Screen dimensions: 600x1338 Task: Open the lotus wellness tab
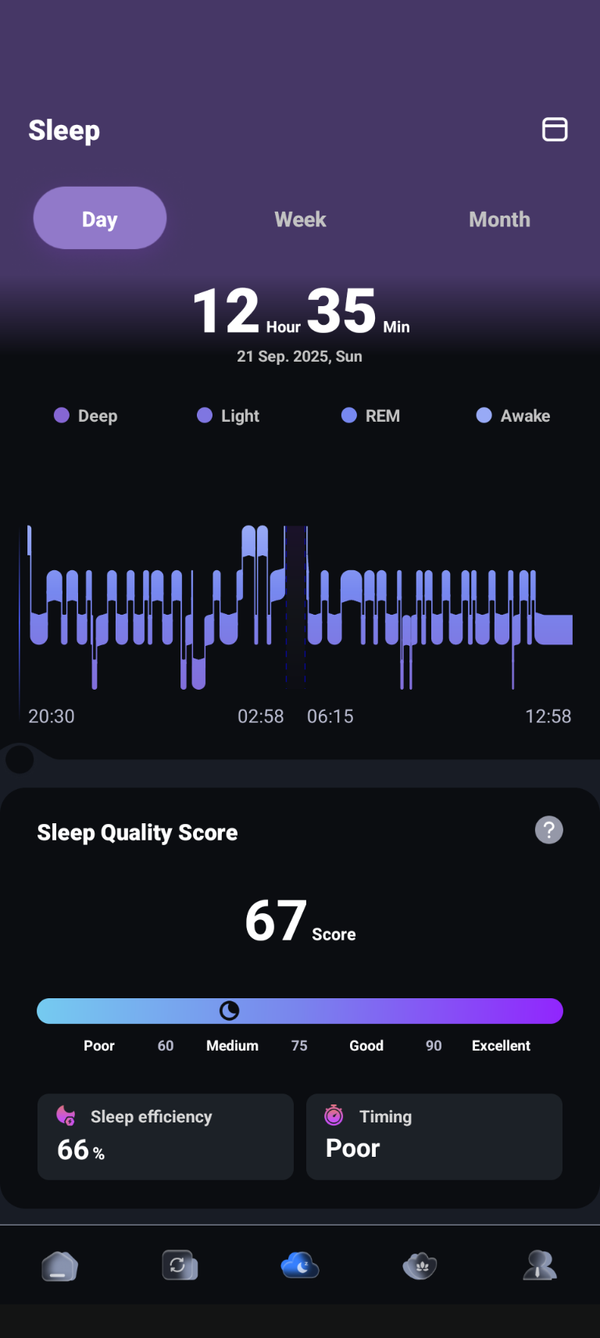click(x=420, y=1266)
